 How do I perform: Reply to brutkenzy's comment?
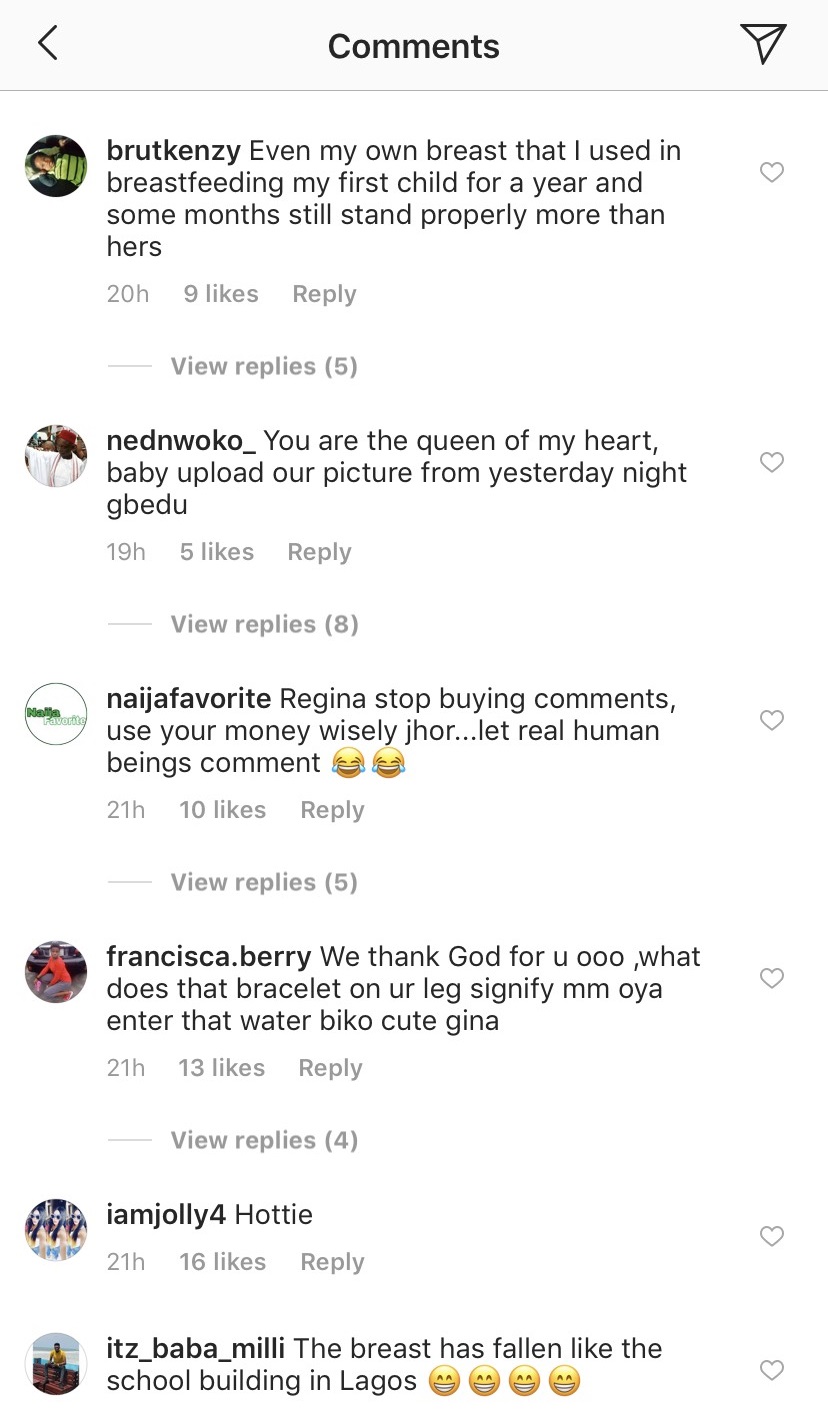[324, 294]
